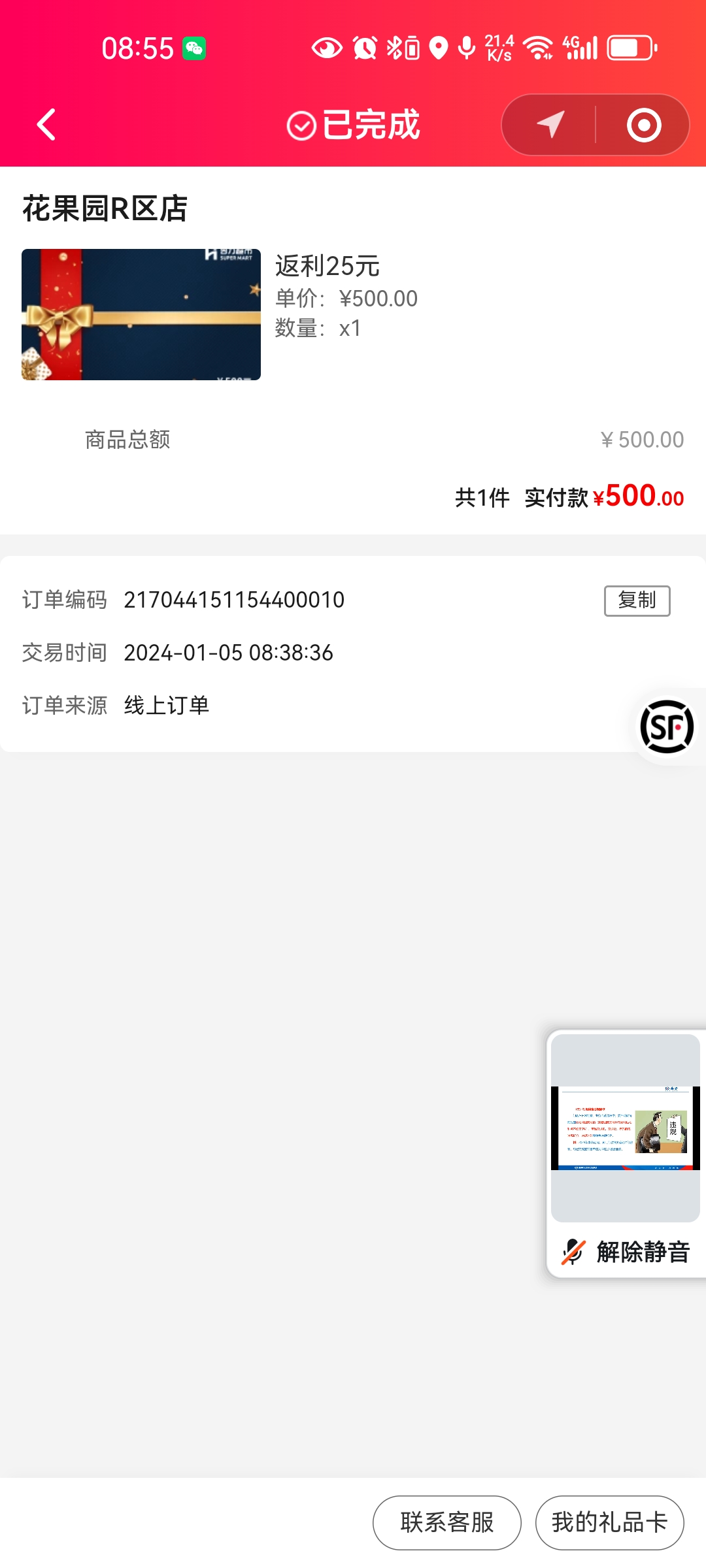
Task: Tap the circular target icon in the header
Action: (x=644, y=125)
